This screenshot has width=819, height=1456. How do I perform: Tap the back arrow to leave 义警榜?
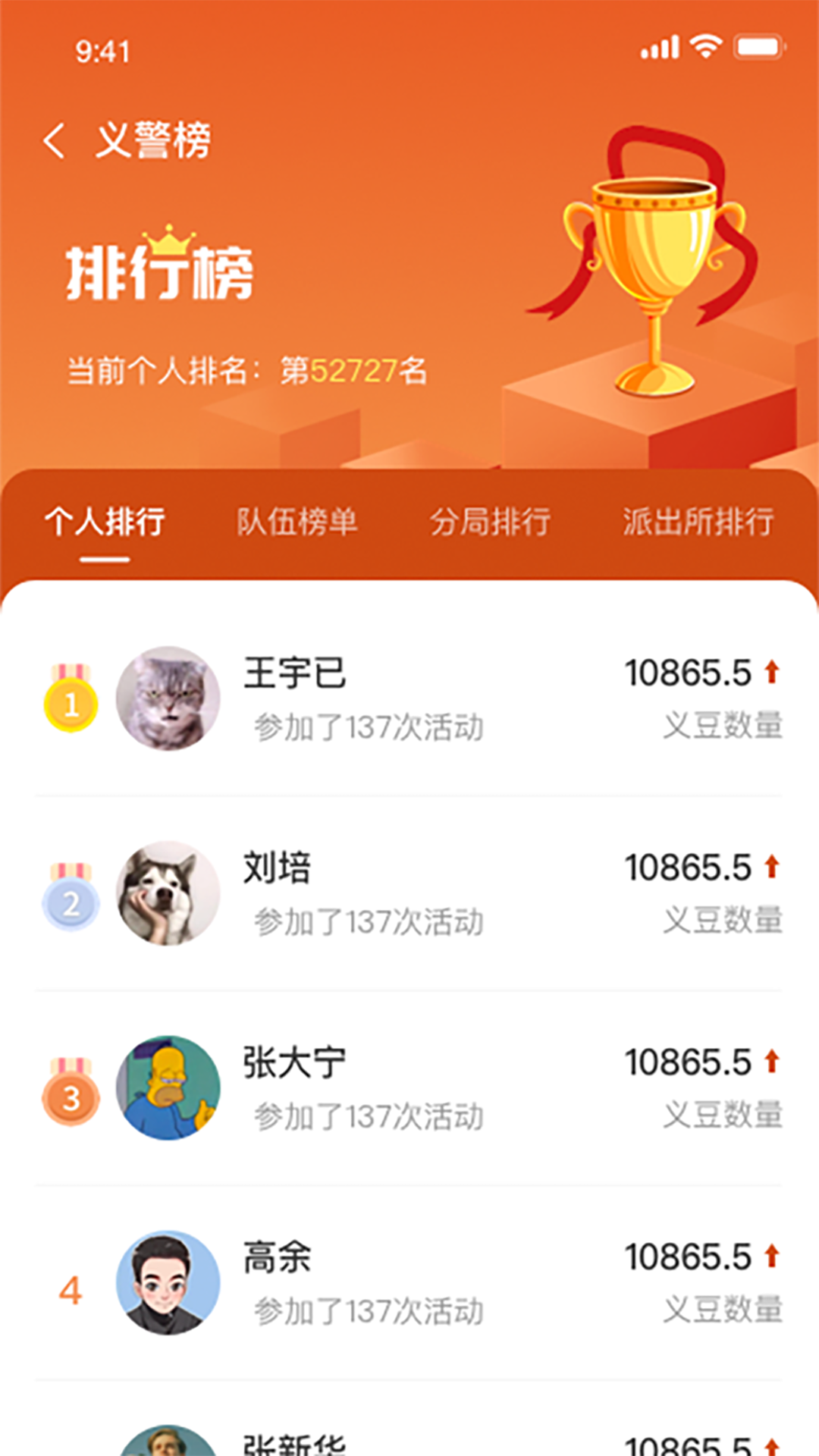[x=53, y=136]
